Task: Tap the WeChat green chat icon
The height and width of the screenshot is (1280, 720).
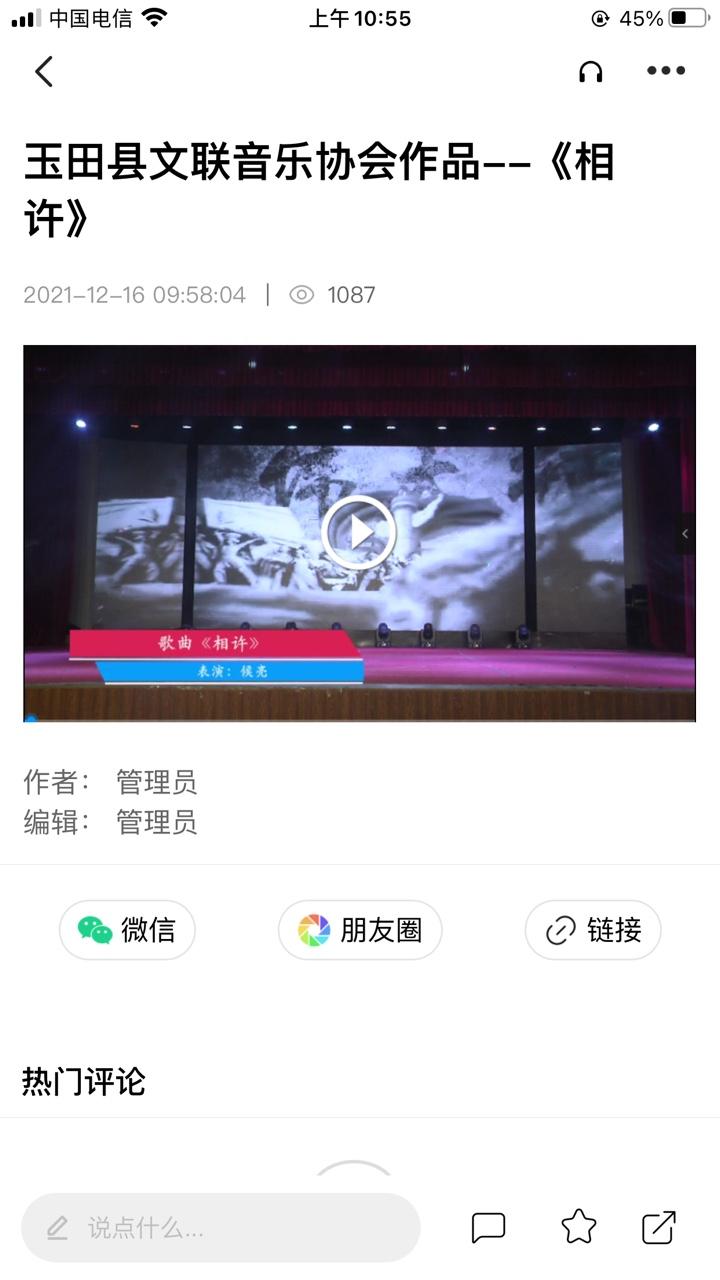Action: pyautogui.click(x=97, y=930)
